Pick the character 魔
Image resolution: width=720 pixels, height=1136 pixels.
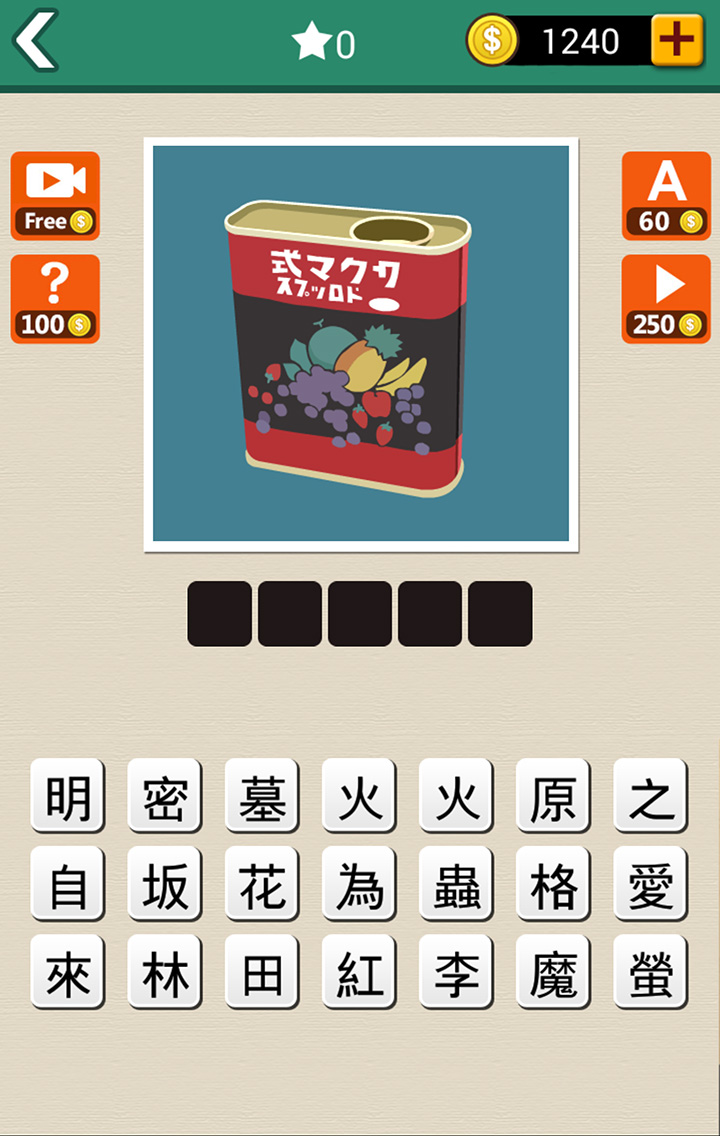click(553, 972)
